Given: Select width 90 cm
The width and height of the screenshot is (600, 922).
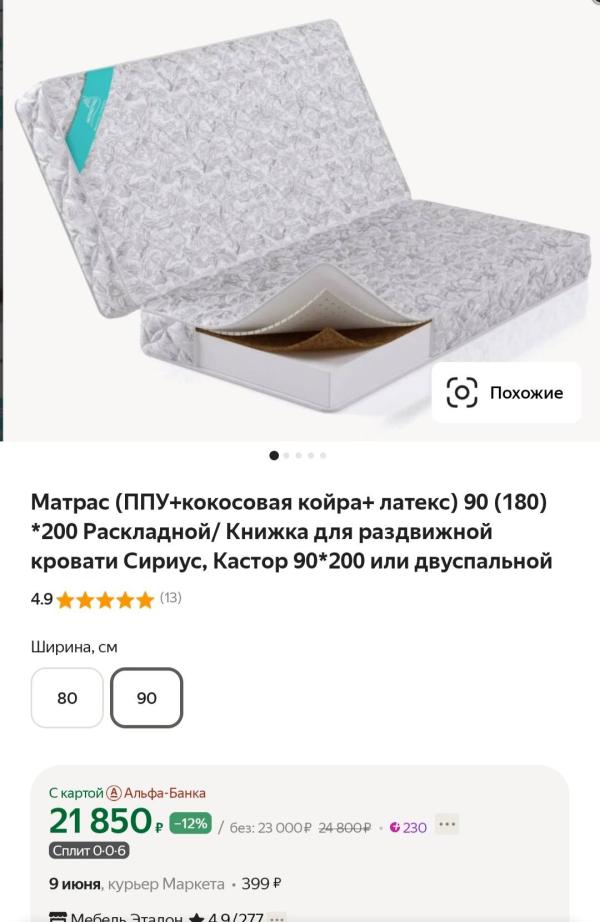Looking at the screenshot, I should coord(147,698).
